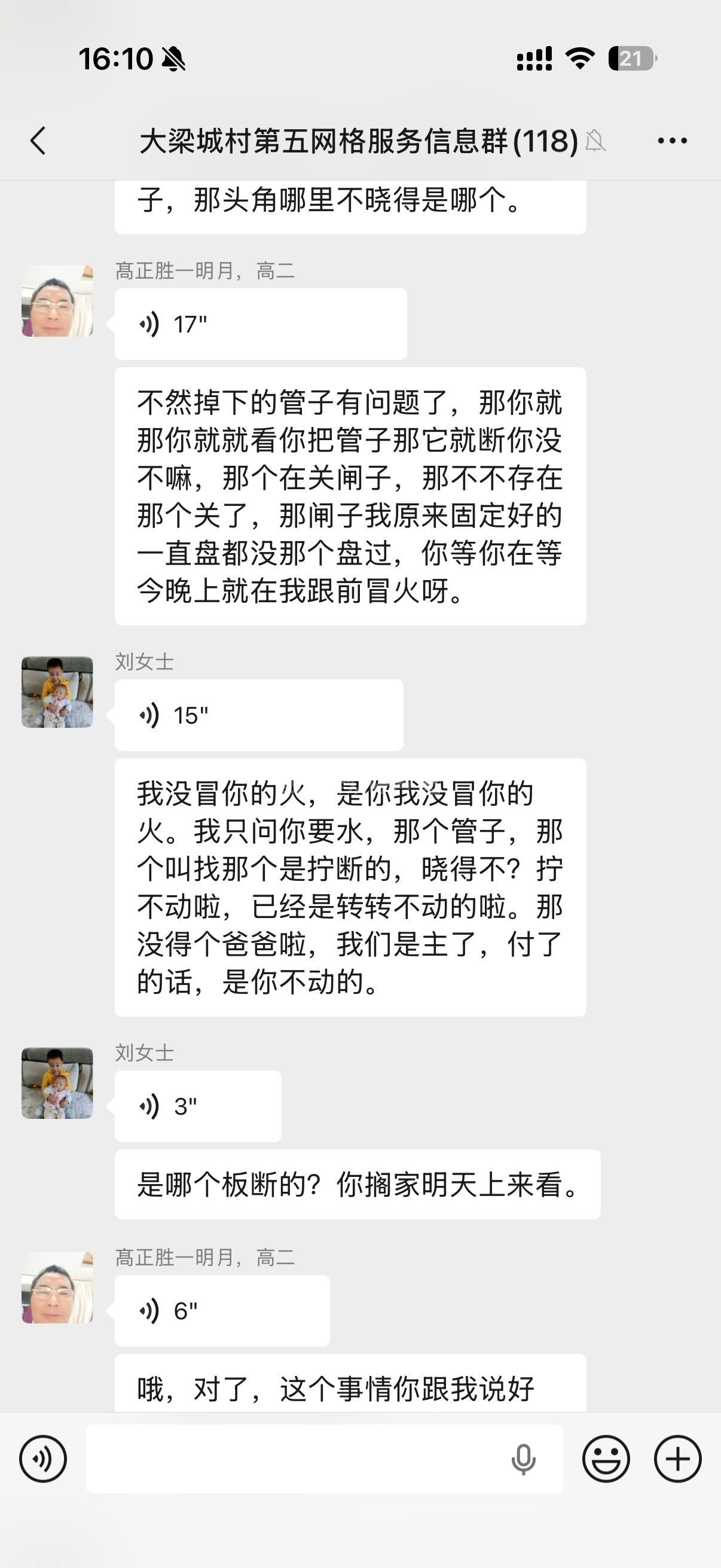Open profile of sender of 15-second voice
This screenshot has width=721, height=1568.
click(x=57, y=692)
